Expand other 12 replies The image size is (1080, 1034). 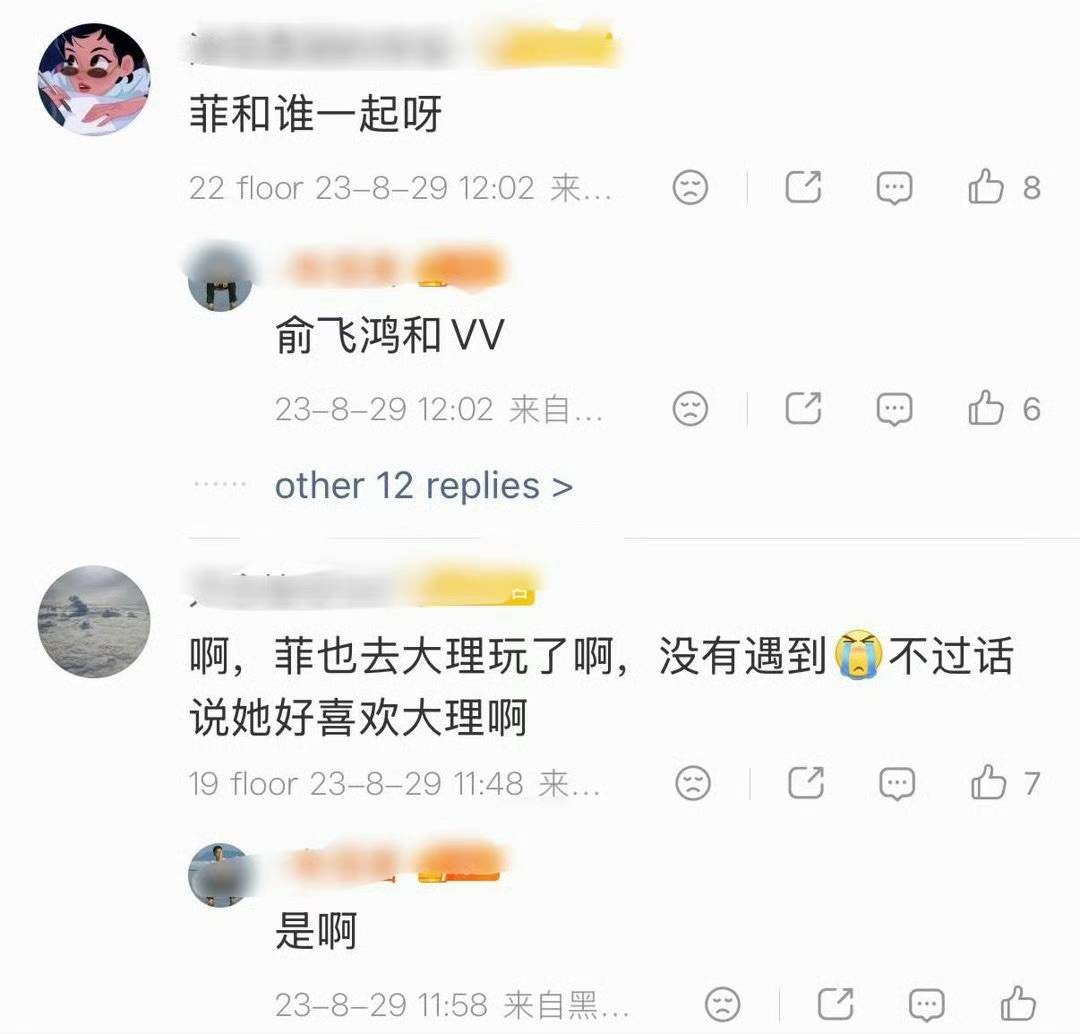pyautogui.click(x=423, y=486)
